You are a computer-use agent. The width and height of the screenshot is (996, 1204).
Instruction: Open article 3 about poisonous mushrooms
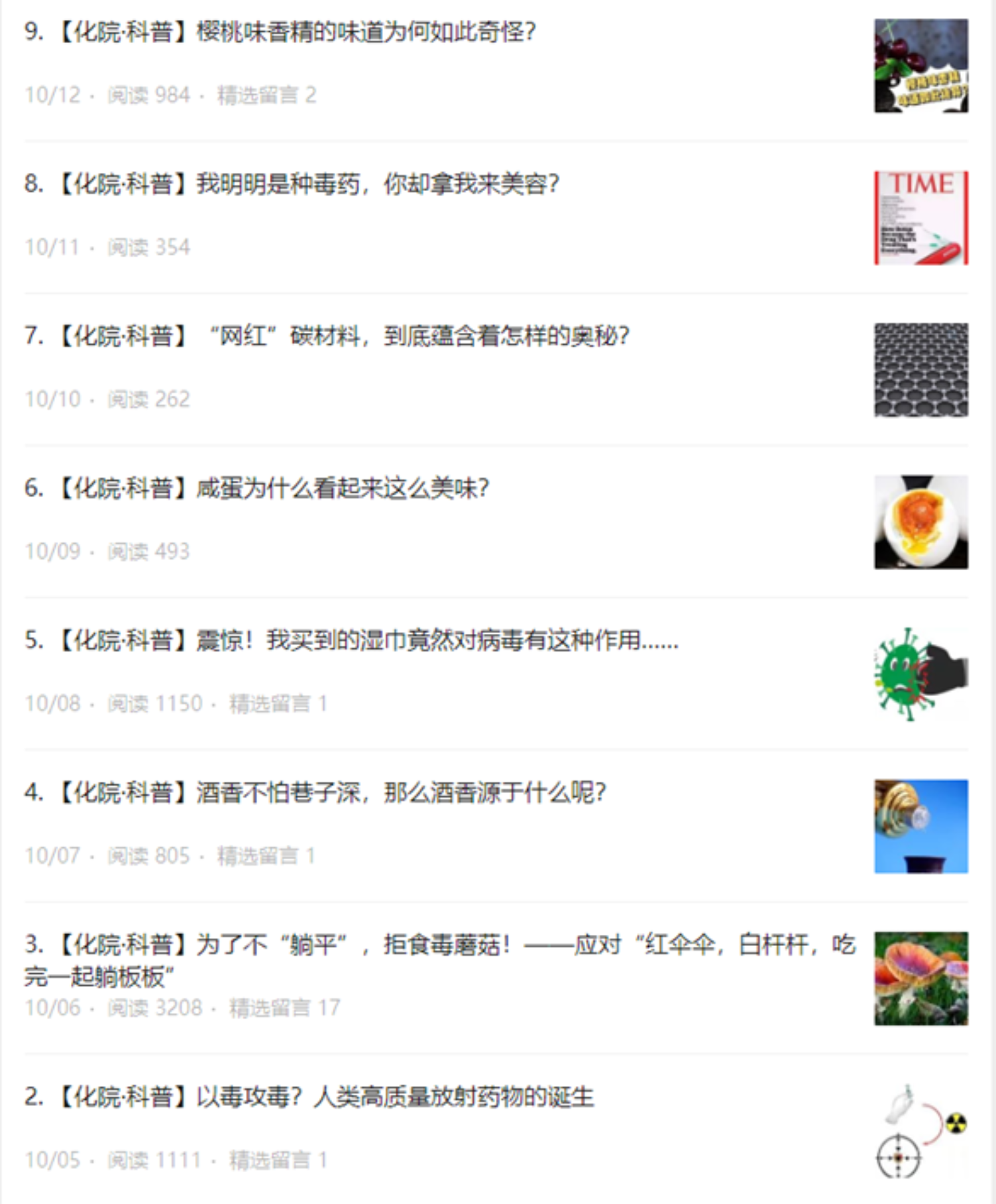click(x=439, y=945)
